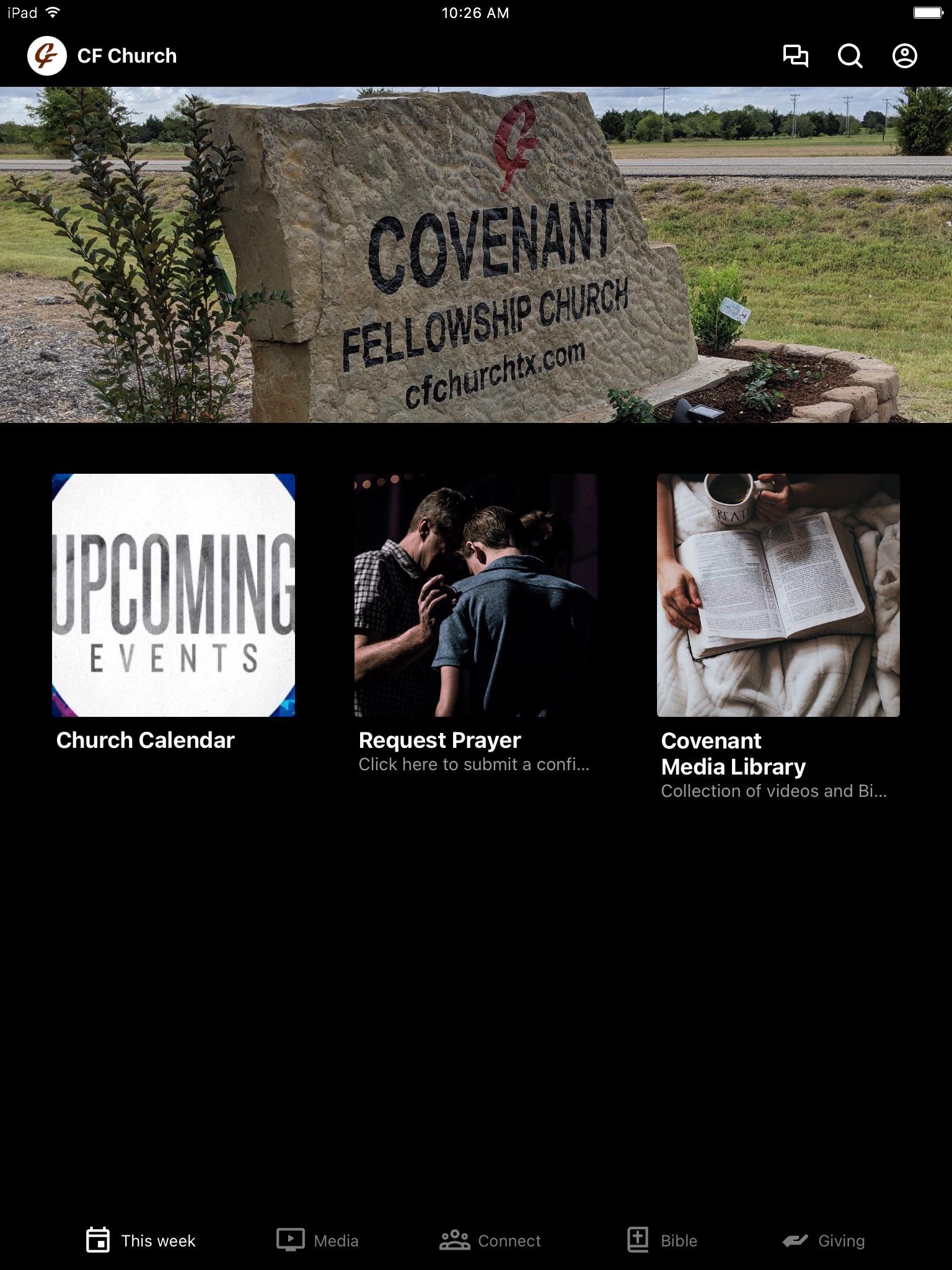Viewport: 952px width, 1270px height.
Task: Open the search icon
Action: [x=850, y=56]
